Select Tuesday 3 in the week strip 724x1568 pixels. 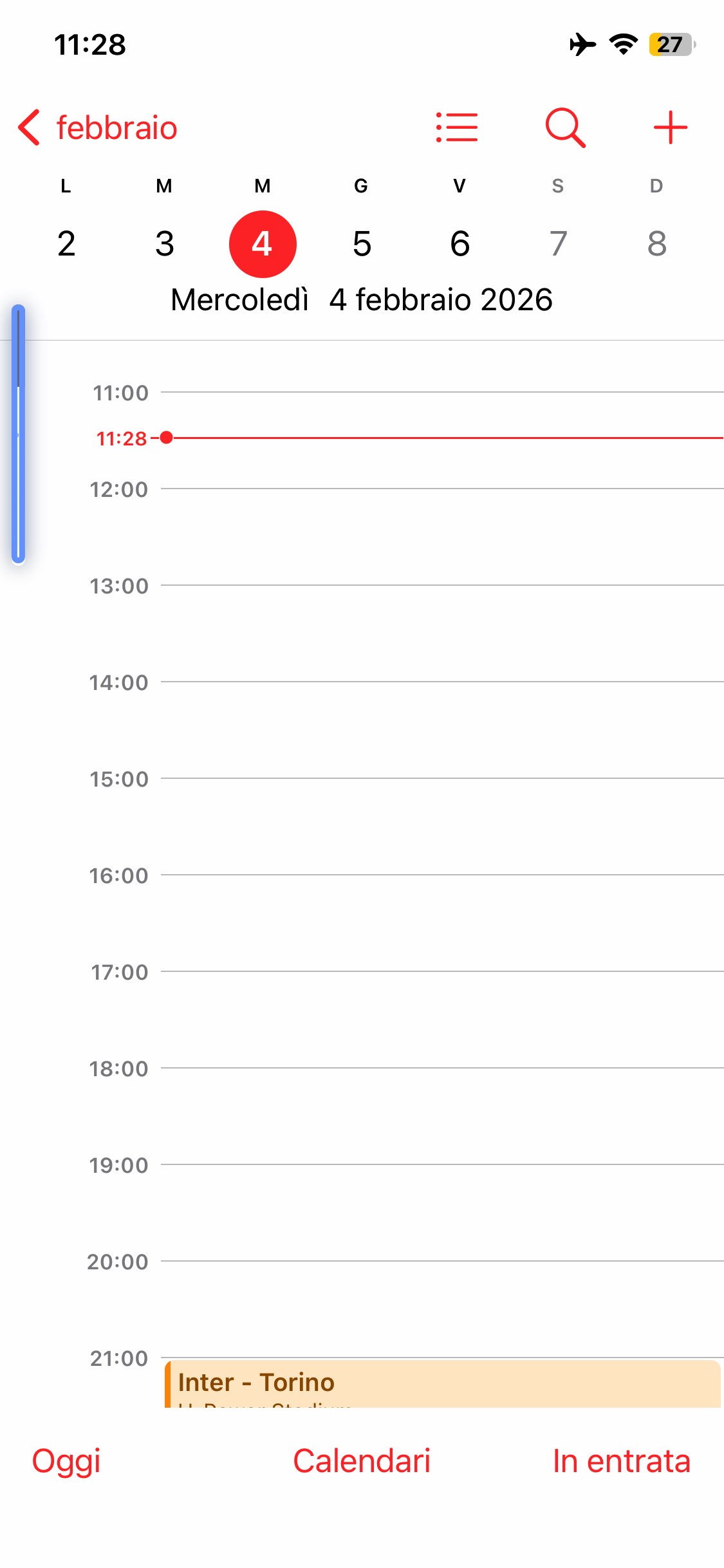tap(165, 244)
